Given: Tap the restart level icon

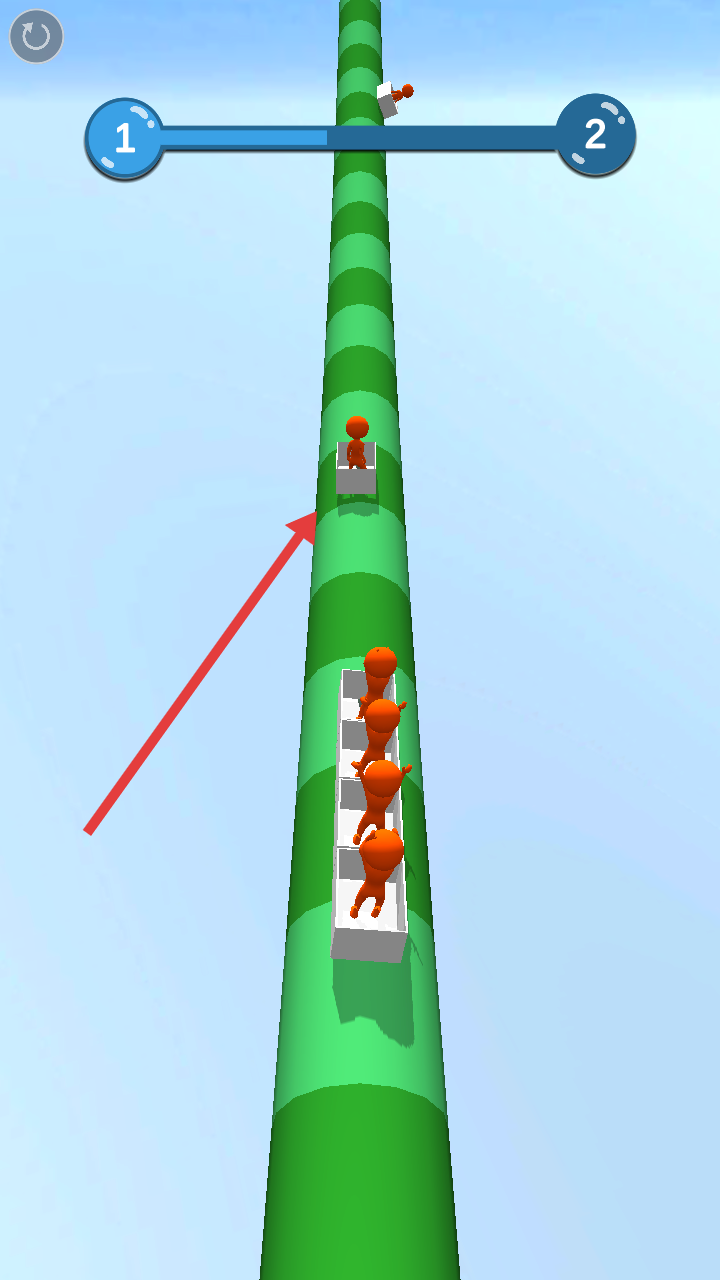Looking at the screenshot, I should coord(36,37).
